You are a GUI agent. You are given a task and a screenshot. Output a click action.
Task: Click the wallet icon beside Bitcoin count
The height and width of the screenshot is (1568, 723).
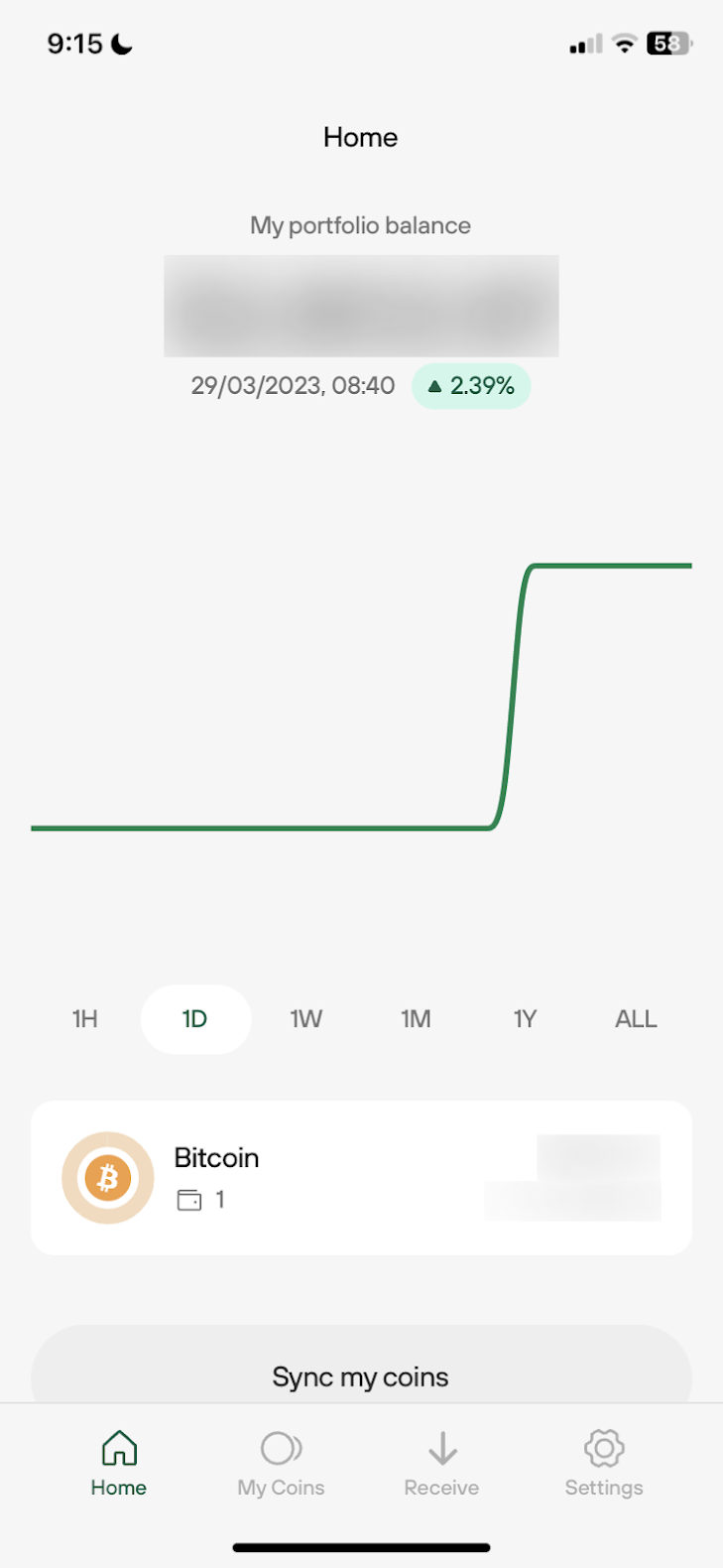(x=188, y=1200)
